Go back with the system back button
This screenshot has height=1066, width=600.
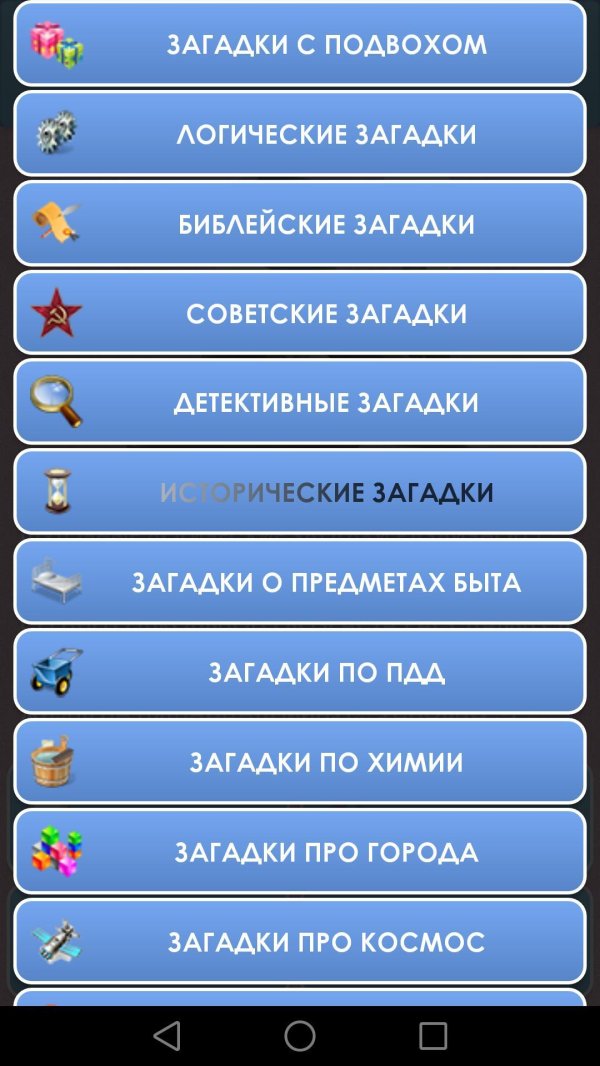[x=167, y=1036]
